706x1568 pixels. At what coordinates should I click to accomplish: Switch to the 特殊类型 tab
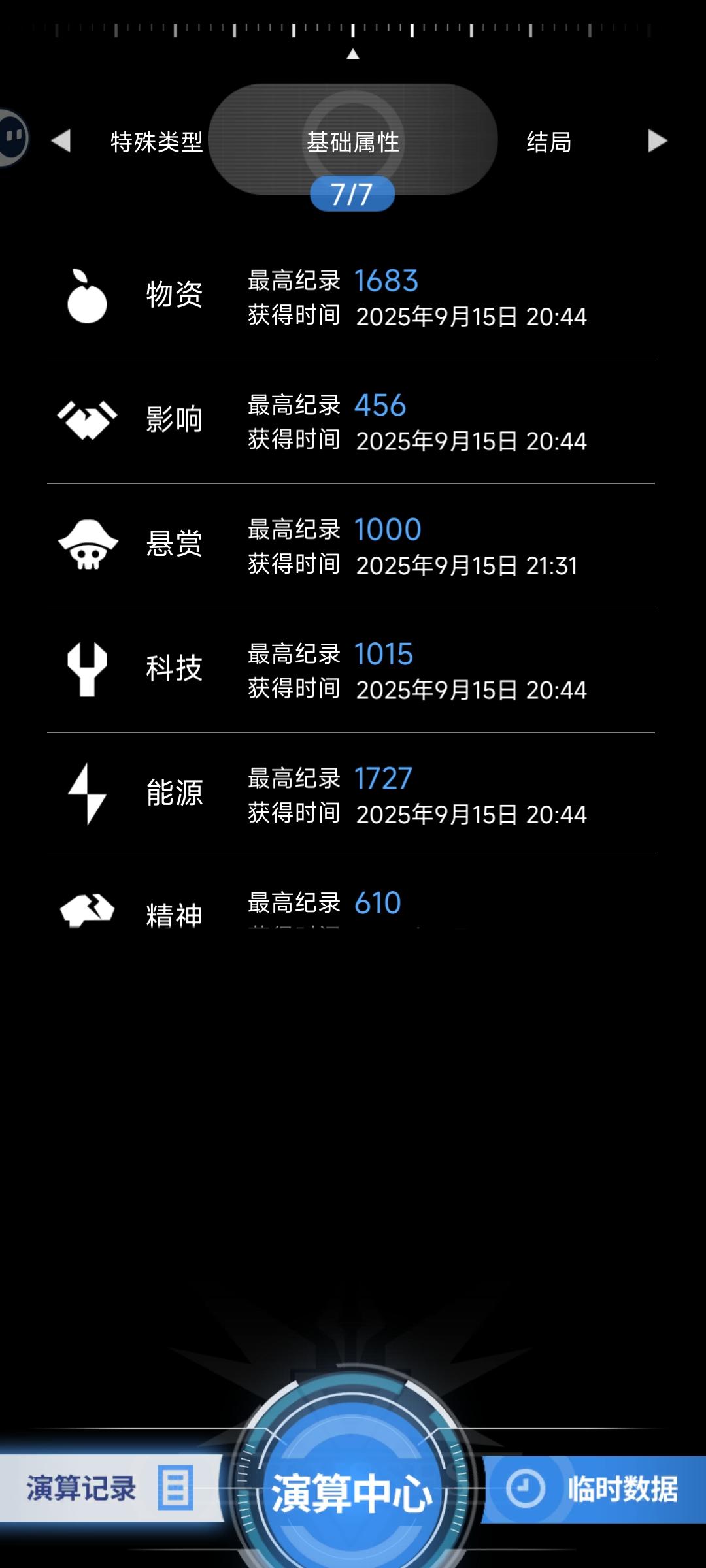[x=156, y=141]
